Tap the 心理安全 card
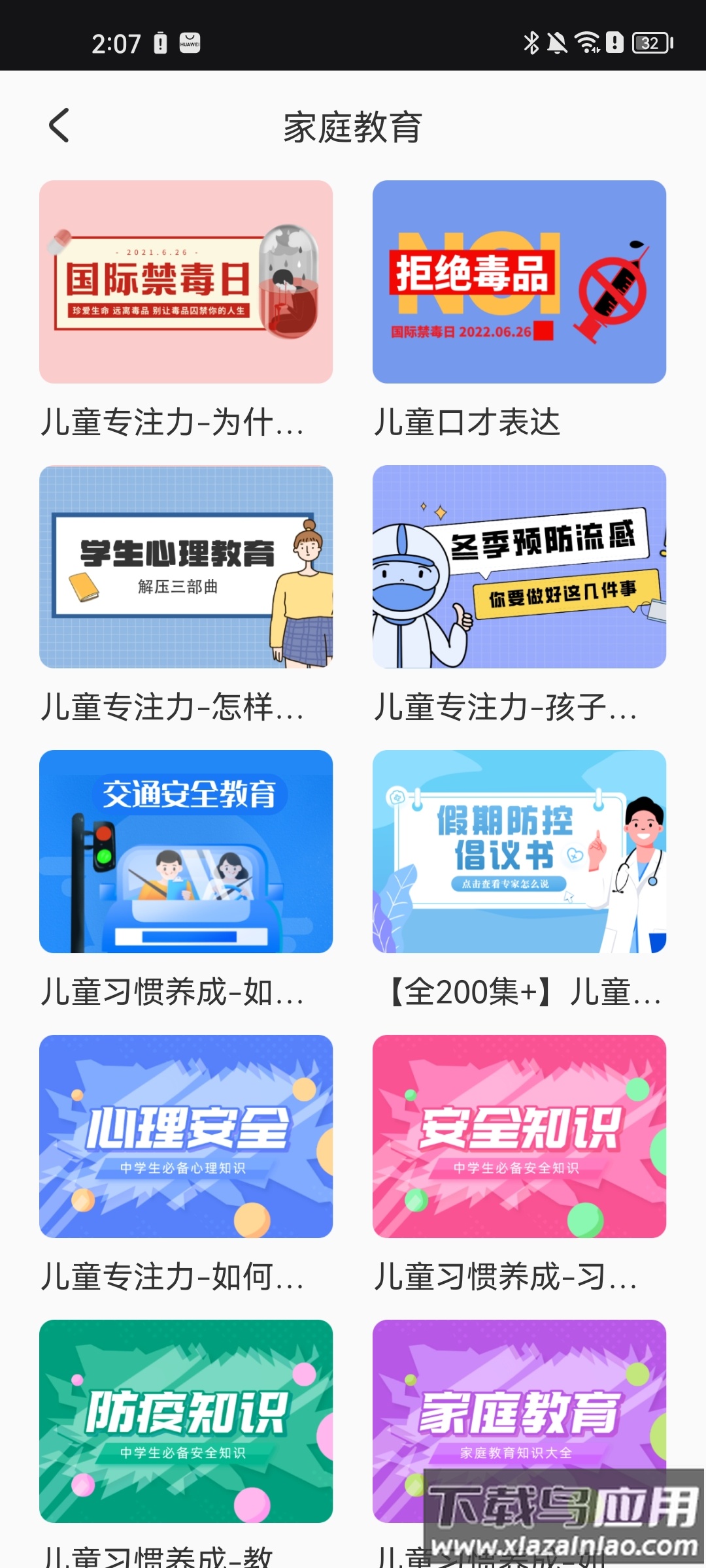Viewport: 706px width, 1568px height. (186, 1136)
